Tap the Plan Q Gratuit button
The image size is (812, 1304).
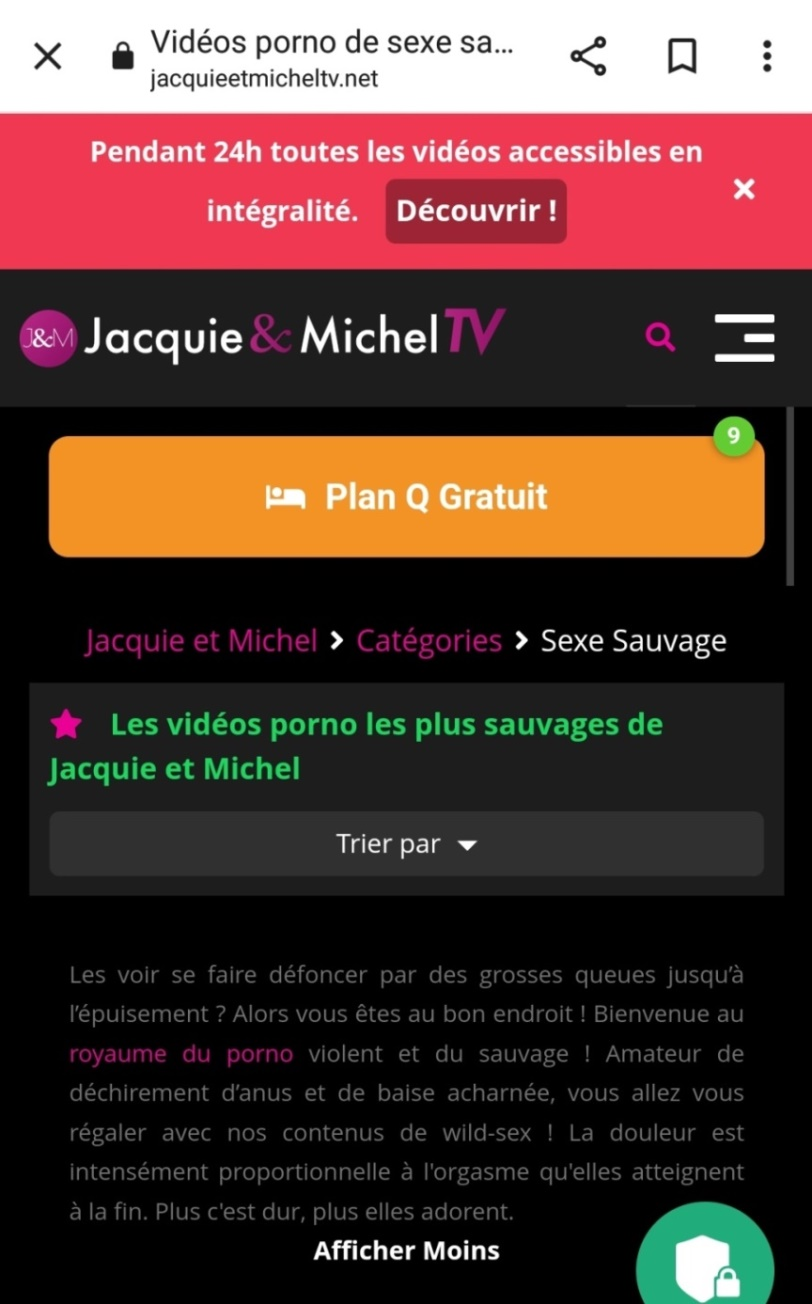(x=406, y=497)
